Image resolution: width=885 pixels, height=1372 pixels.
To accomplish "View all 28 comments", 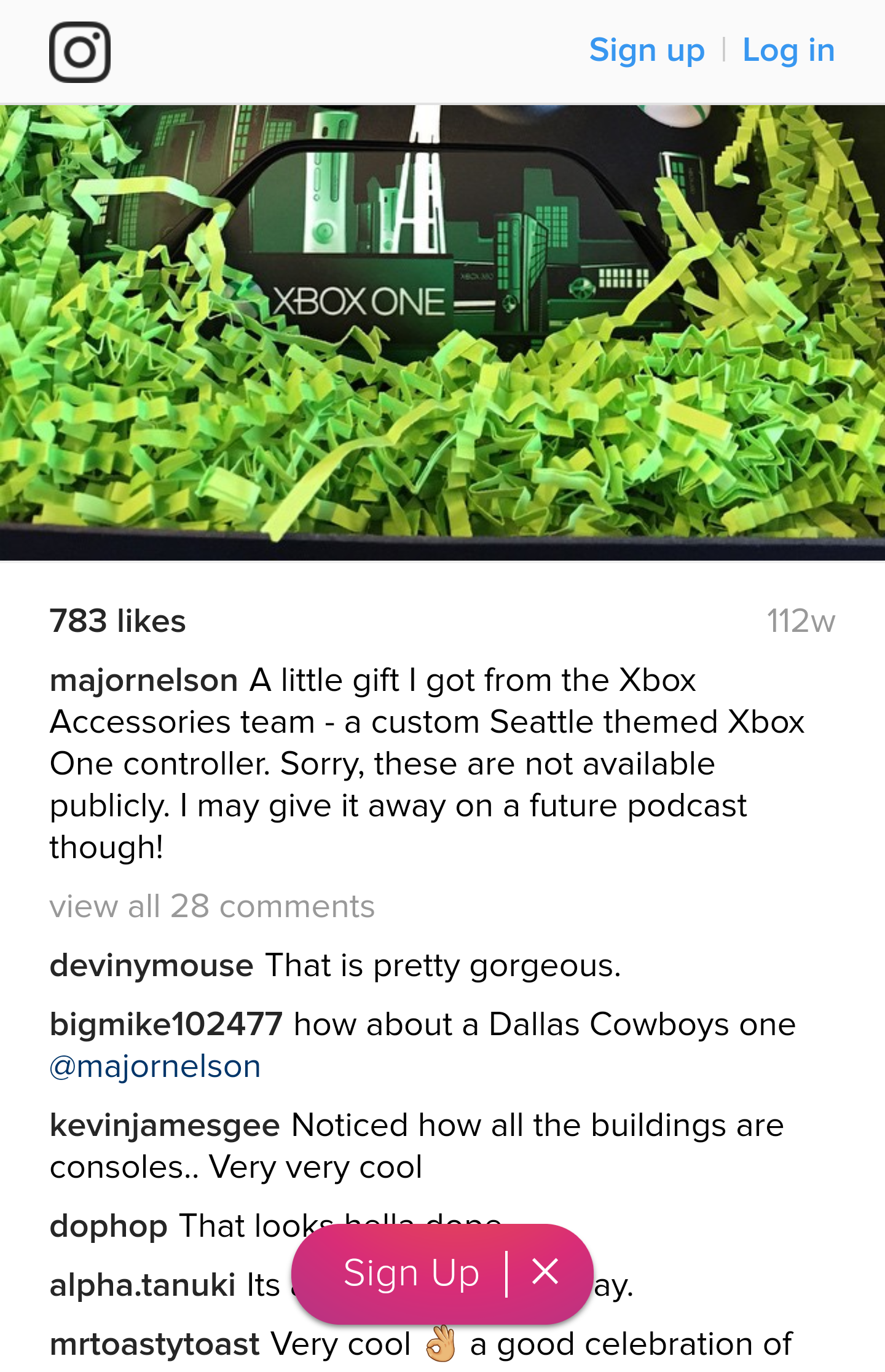I will click(212, 907).
